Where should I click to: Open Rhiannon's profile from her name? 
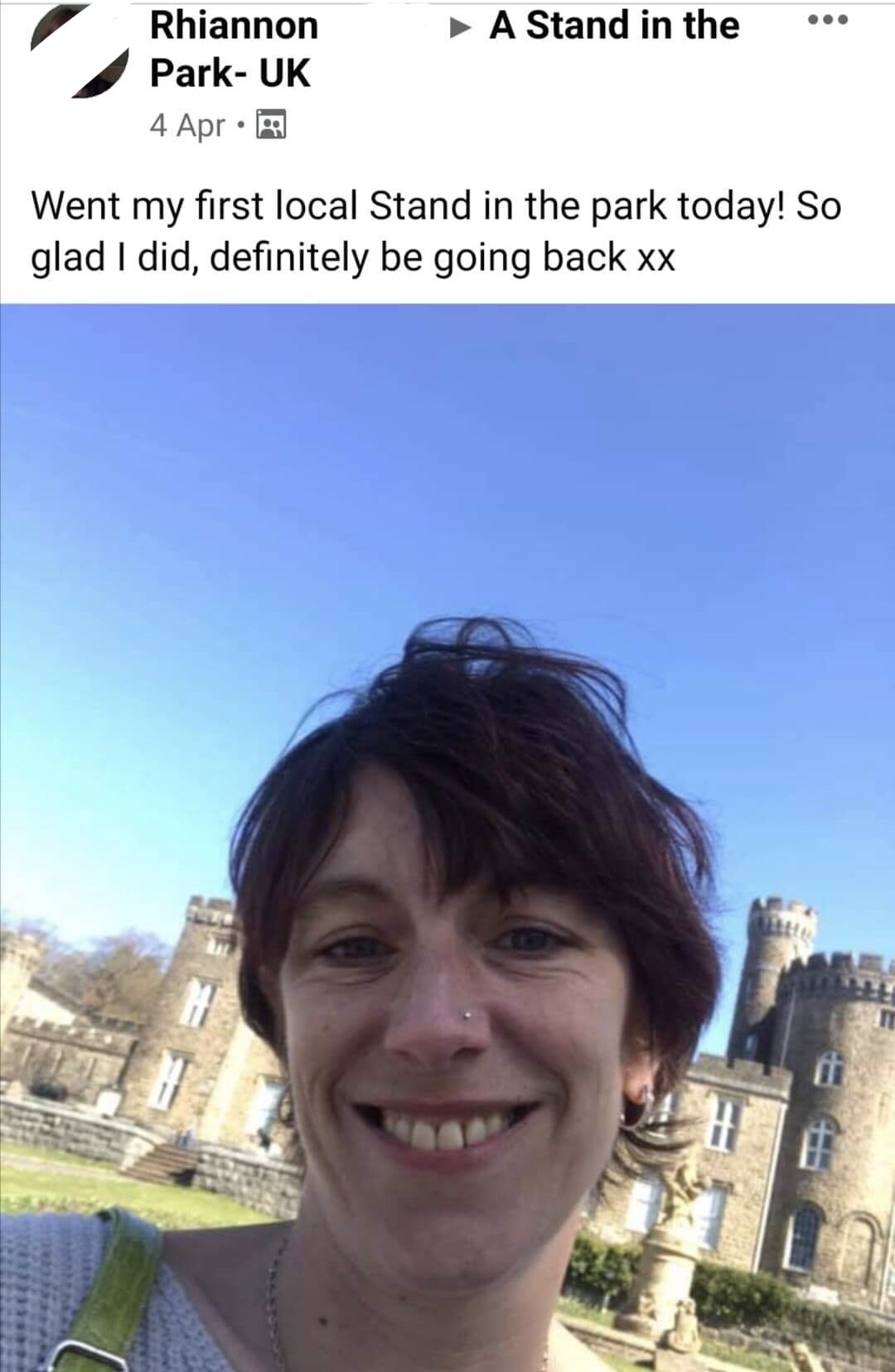tap(234, 26)
